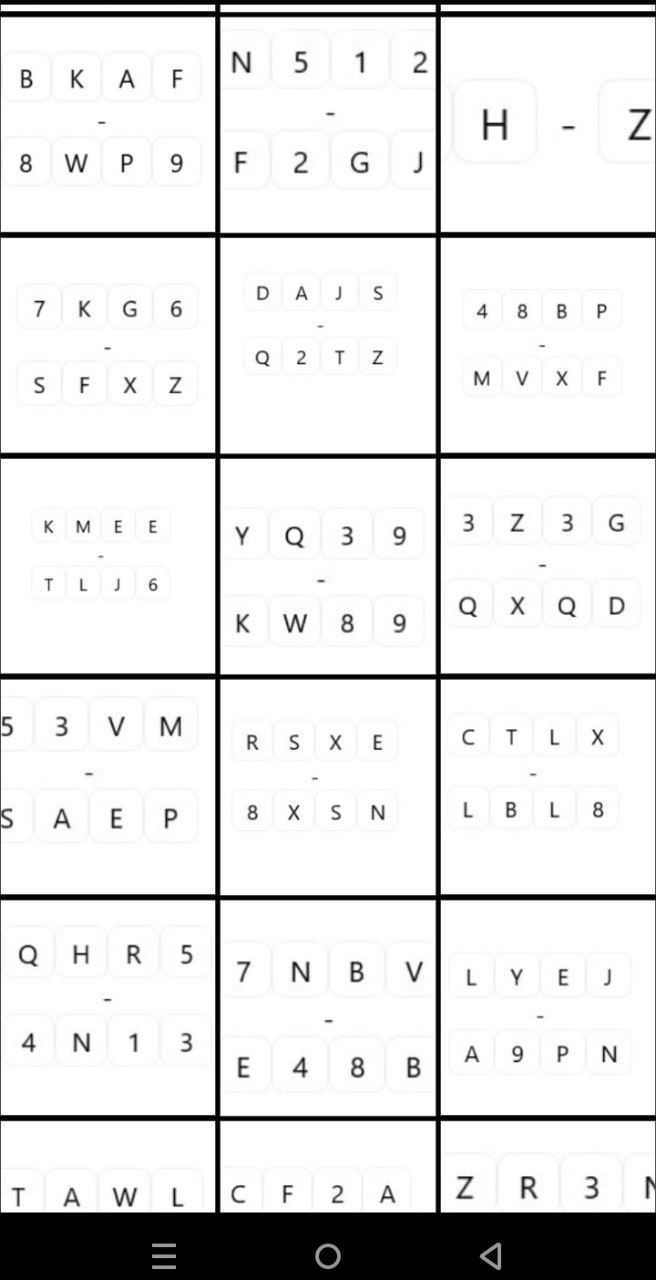Open the BKAF-8WP9 code tile

108,124
